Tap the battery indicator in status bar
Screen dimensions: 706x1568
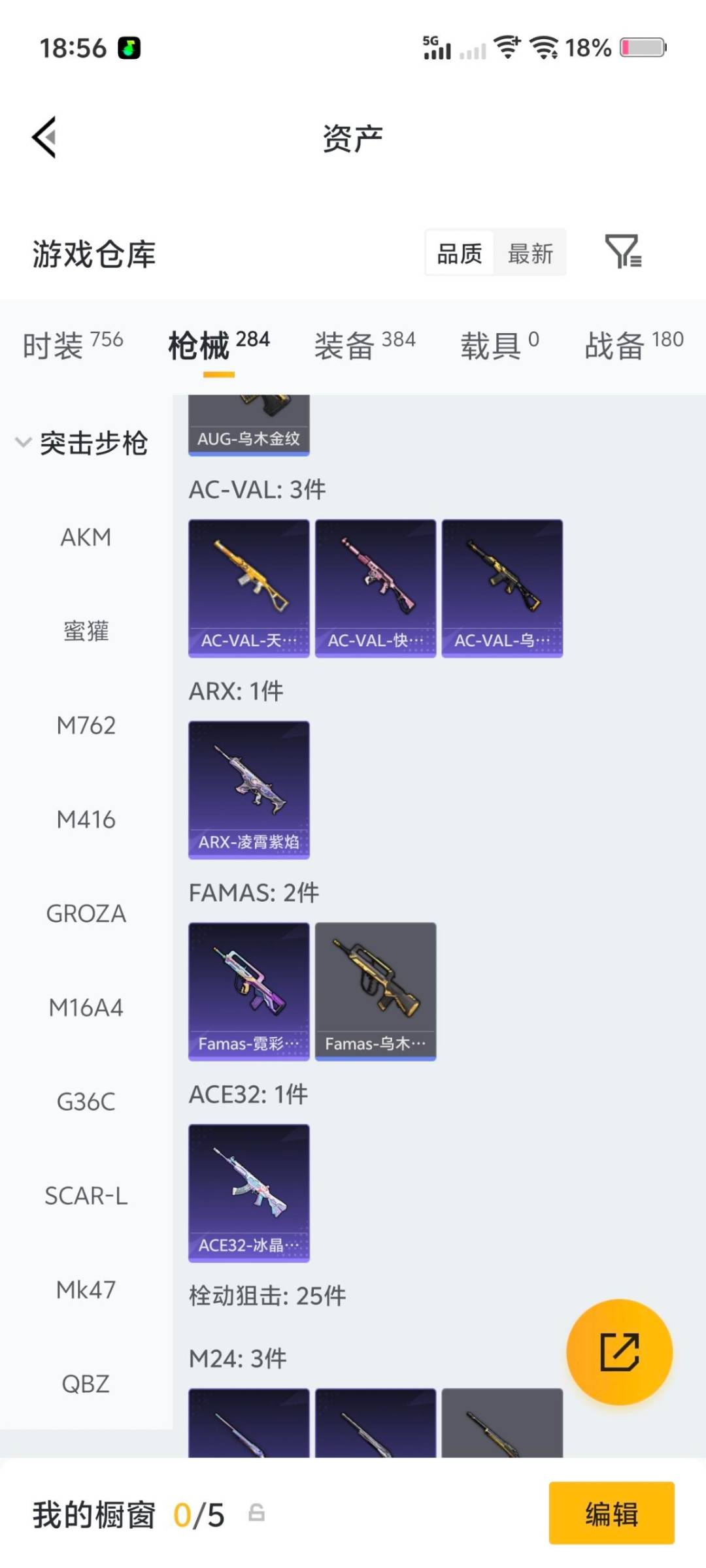pyautogui.click(x=643, y=48)
